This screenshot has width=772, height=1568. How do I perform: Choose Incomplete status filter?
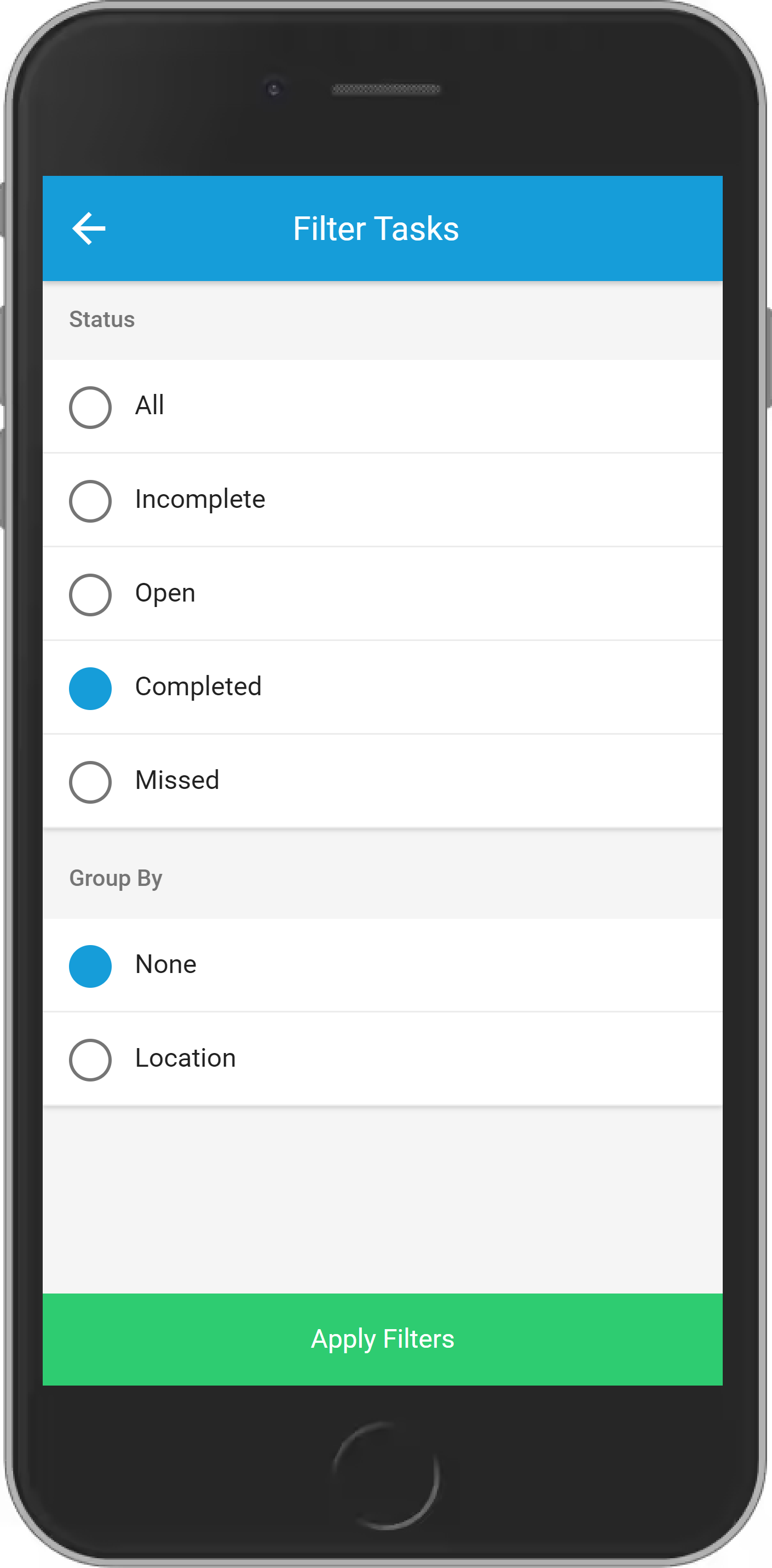tap(382, 500)
